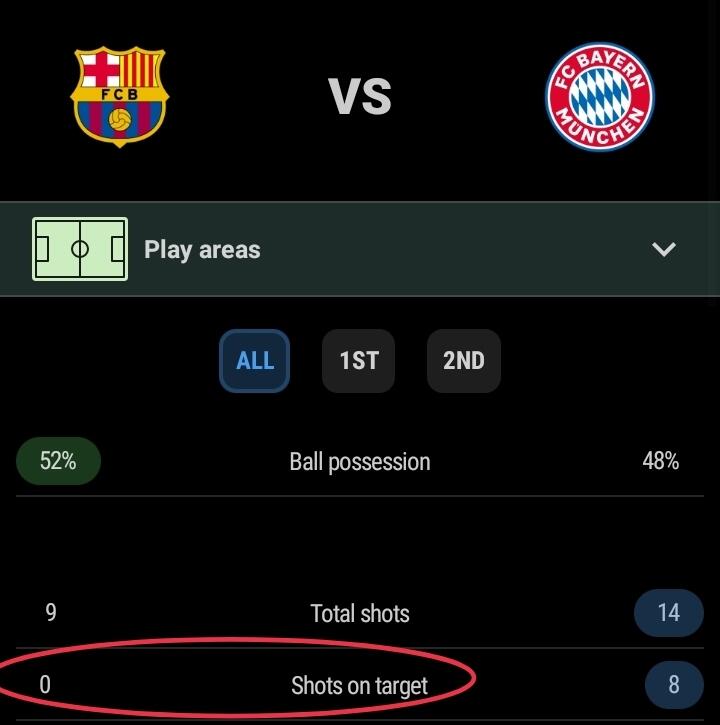This screenshot has width=720, height=725.
Task: Expand the Play areas section
Action: coord(663,249)
